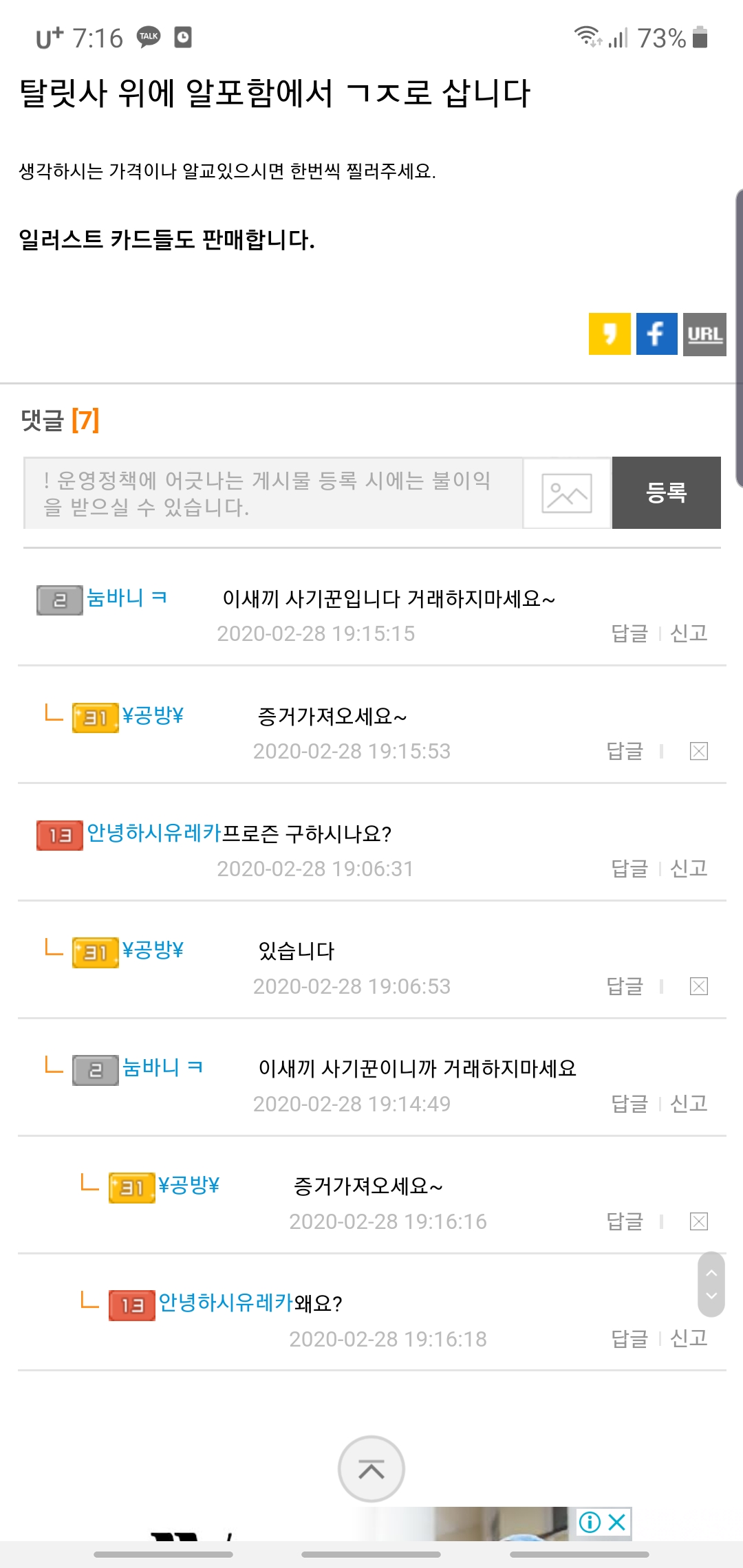
Task: Submit comment with 등록 button
Action: tap(666, 493)
